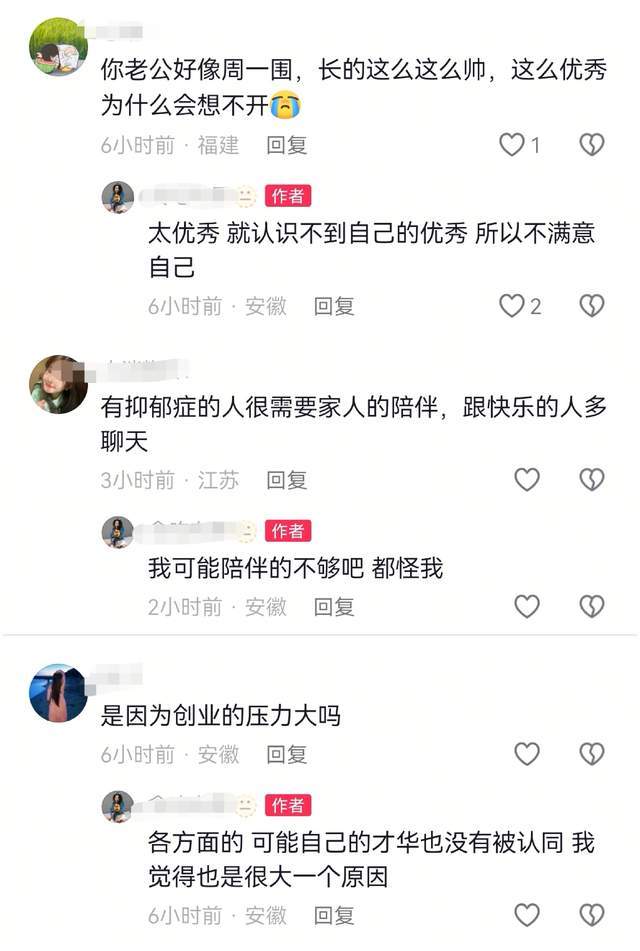Like the comment asking 是因为创业的压力大吗
640x951 pixels.
[527, 754]
